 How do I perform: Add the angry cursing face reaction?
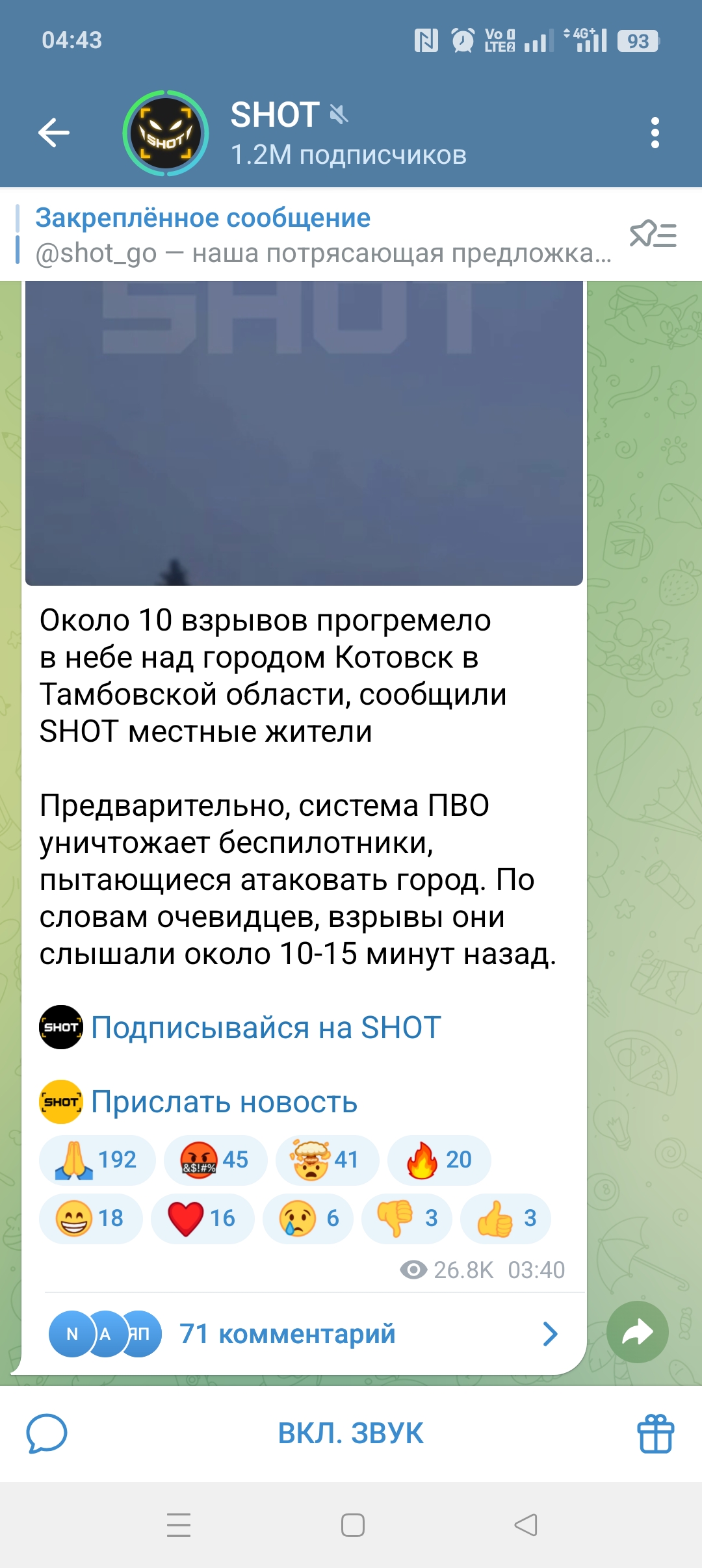215,1160
